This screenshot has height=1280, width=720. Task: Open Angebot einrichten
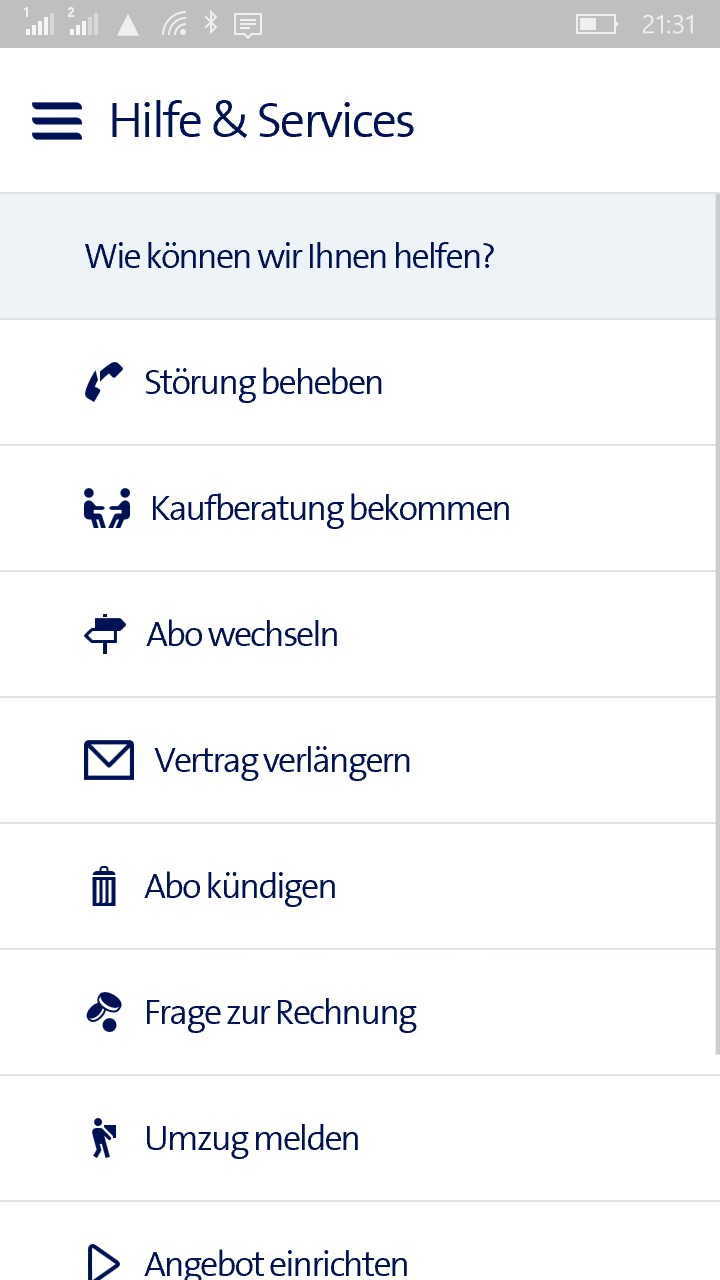(x=358, y=1242)
